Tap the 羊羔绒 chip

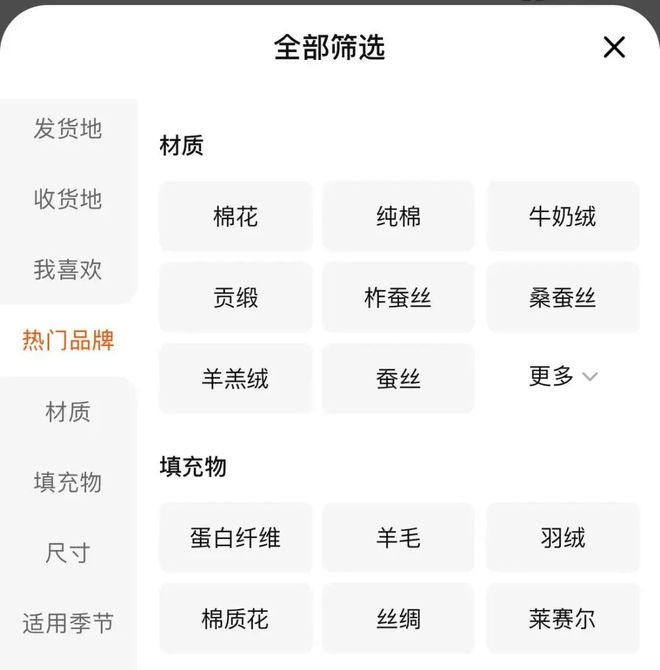point(236,378)
